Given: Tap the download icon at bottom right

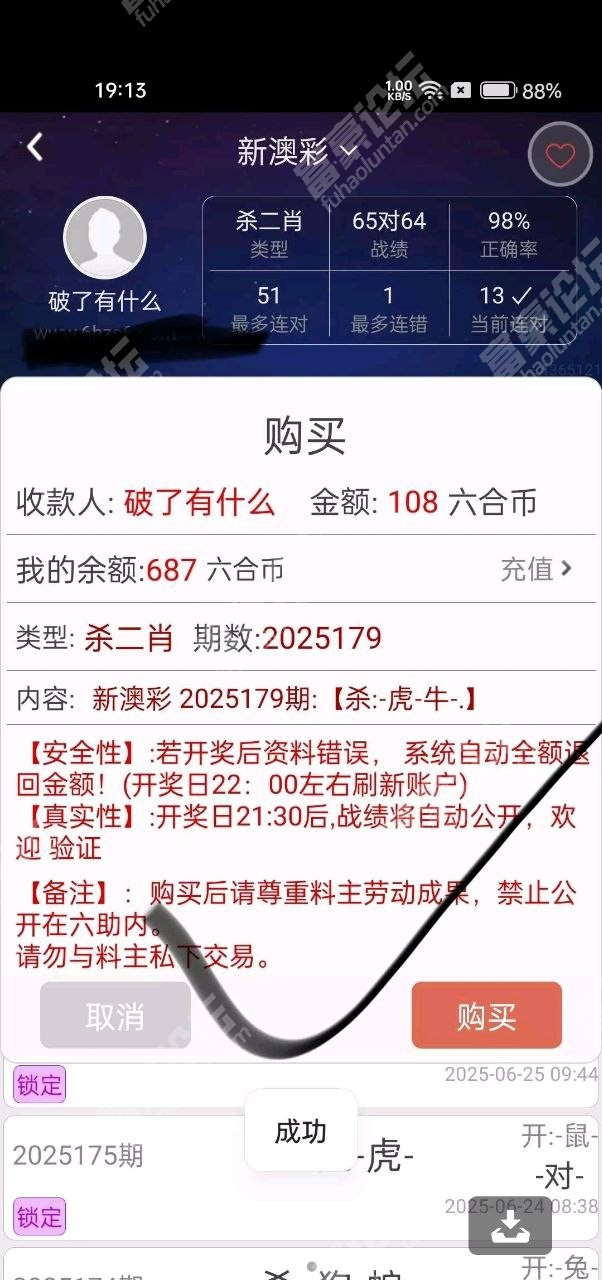Looking at the screenshot, I should pyautogui.click(x=510, y=1225).
